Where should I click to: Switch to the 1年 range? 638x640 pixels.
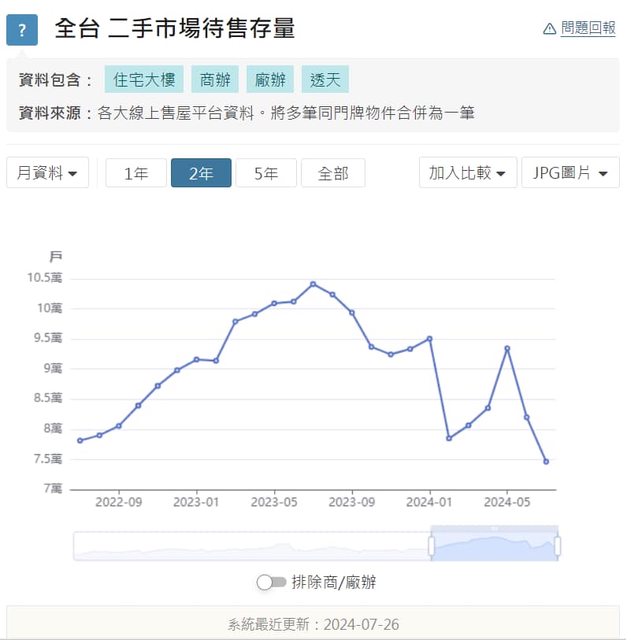136,173
